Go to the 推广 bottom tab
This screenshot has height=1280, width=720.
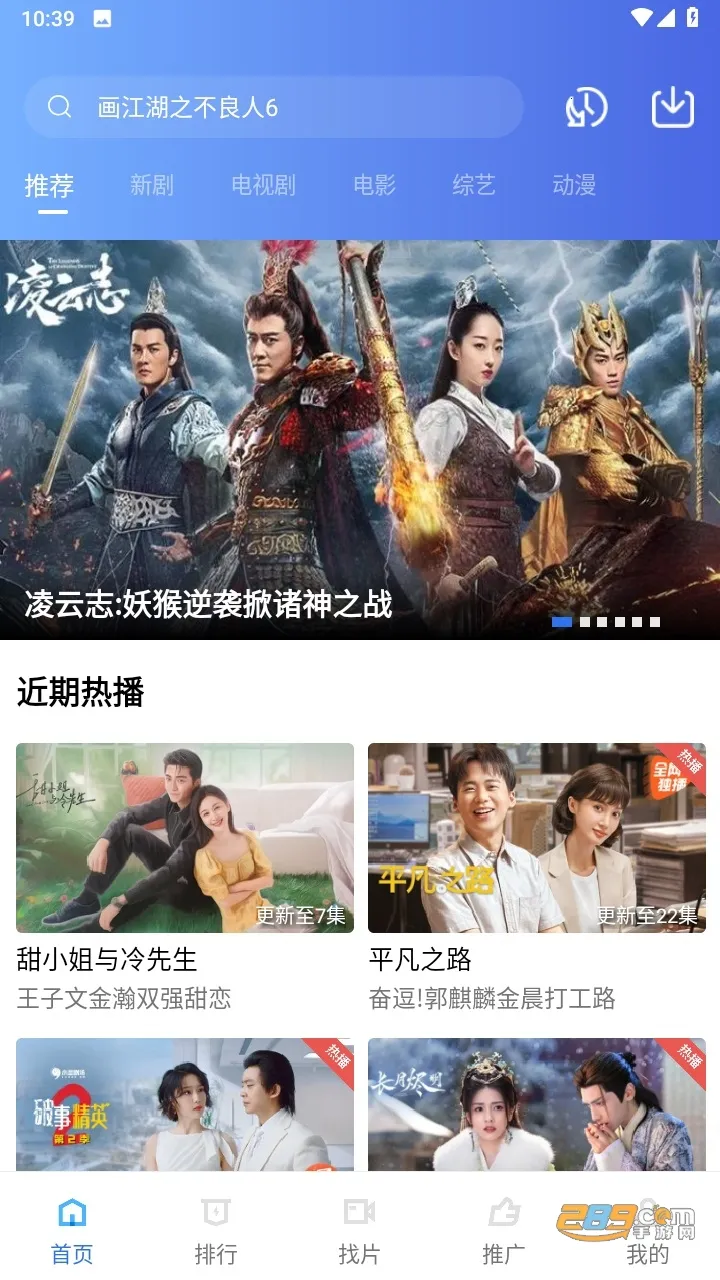503,1230
